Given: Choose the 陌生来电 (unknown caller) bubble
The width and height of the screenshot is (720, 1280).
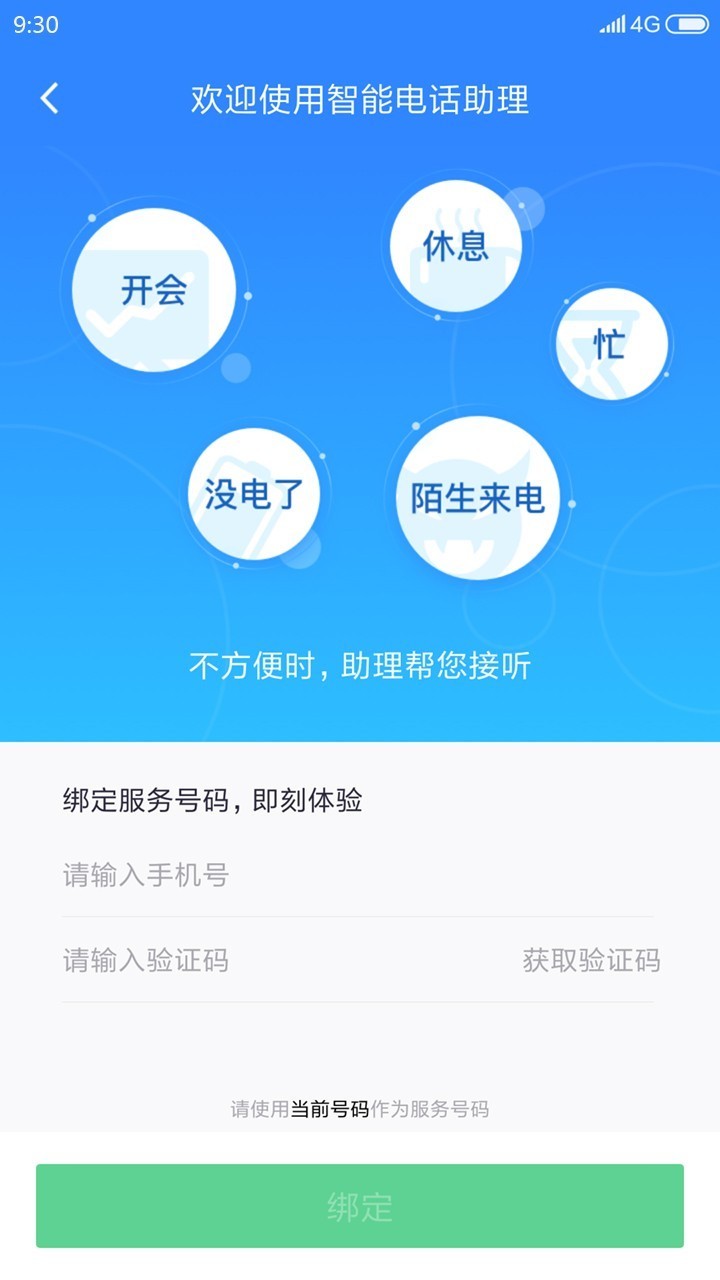Looking at the screenshot, I should 478,498.
